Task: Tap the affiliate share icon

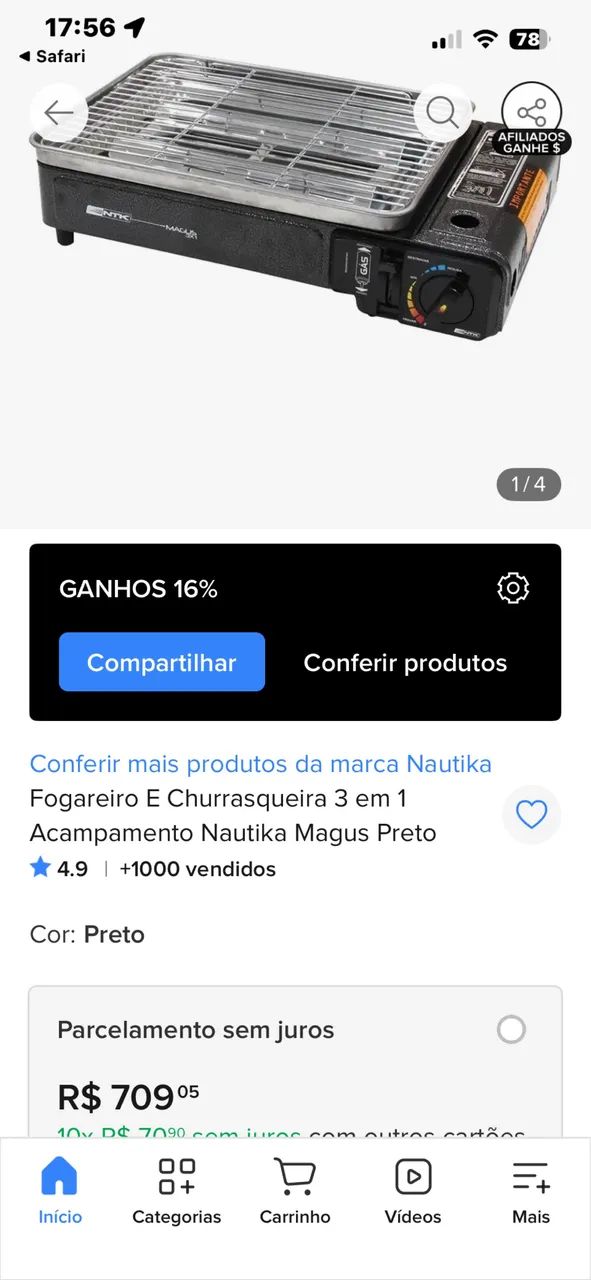Action: click(531, 112)
